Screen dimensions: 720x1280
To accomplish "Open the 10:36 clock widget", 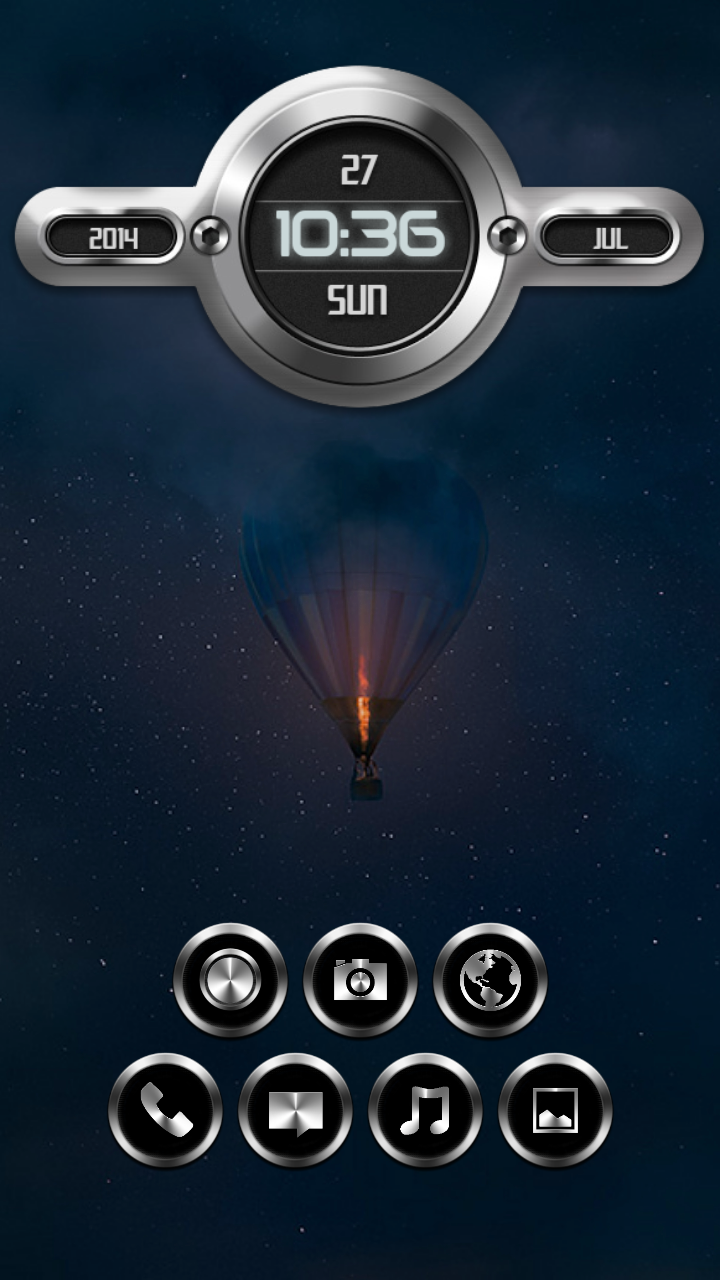I will (360, 236).
